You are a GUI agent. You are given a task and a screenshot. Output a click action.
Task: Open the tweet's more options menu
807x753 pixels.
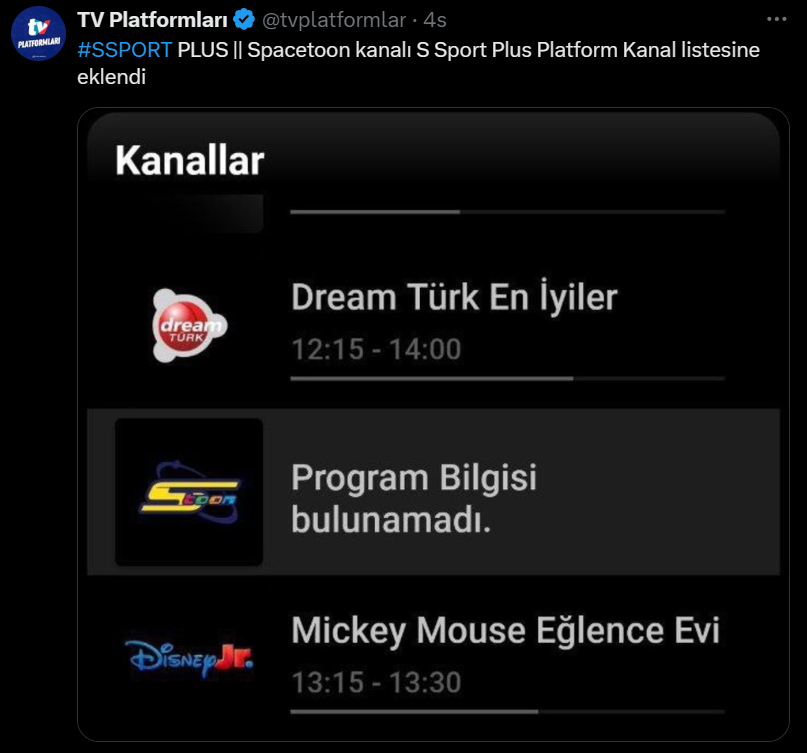point(776,20)
